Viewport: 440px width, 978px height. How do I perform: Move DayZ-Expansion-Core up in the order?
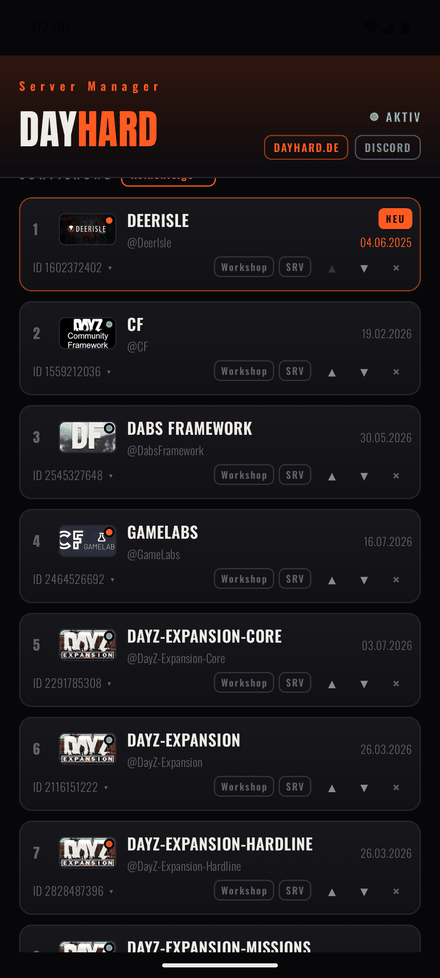click(332, 684)
